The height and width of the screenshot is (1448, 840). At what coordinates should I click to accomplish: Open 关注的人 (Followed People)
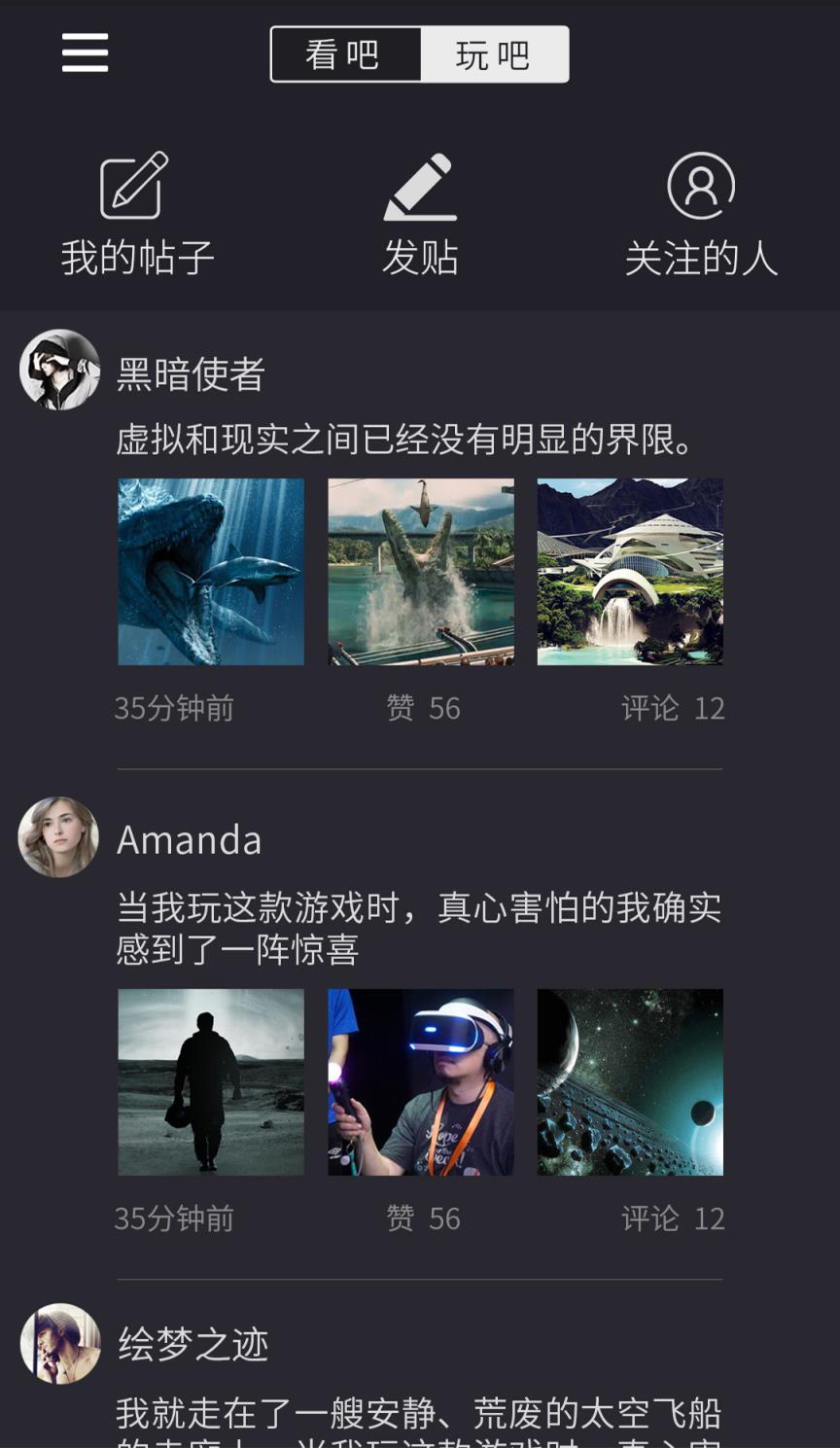click(700, 187)
